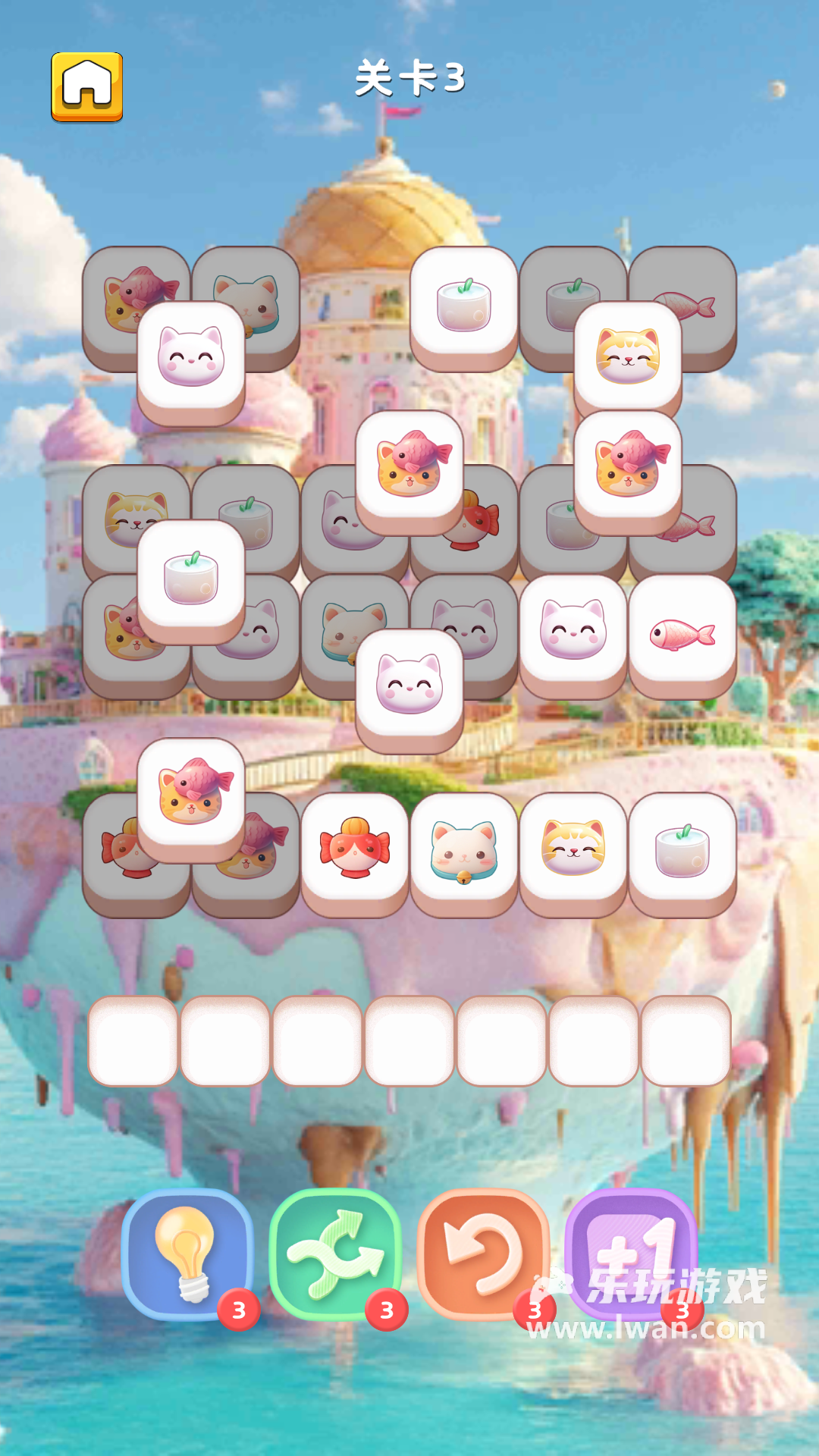The image size is (819, 1456).
Task: Pick the uncovered pink fish tile
Action: coord(682,634)
